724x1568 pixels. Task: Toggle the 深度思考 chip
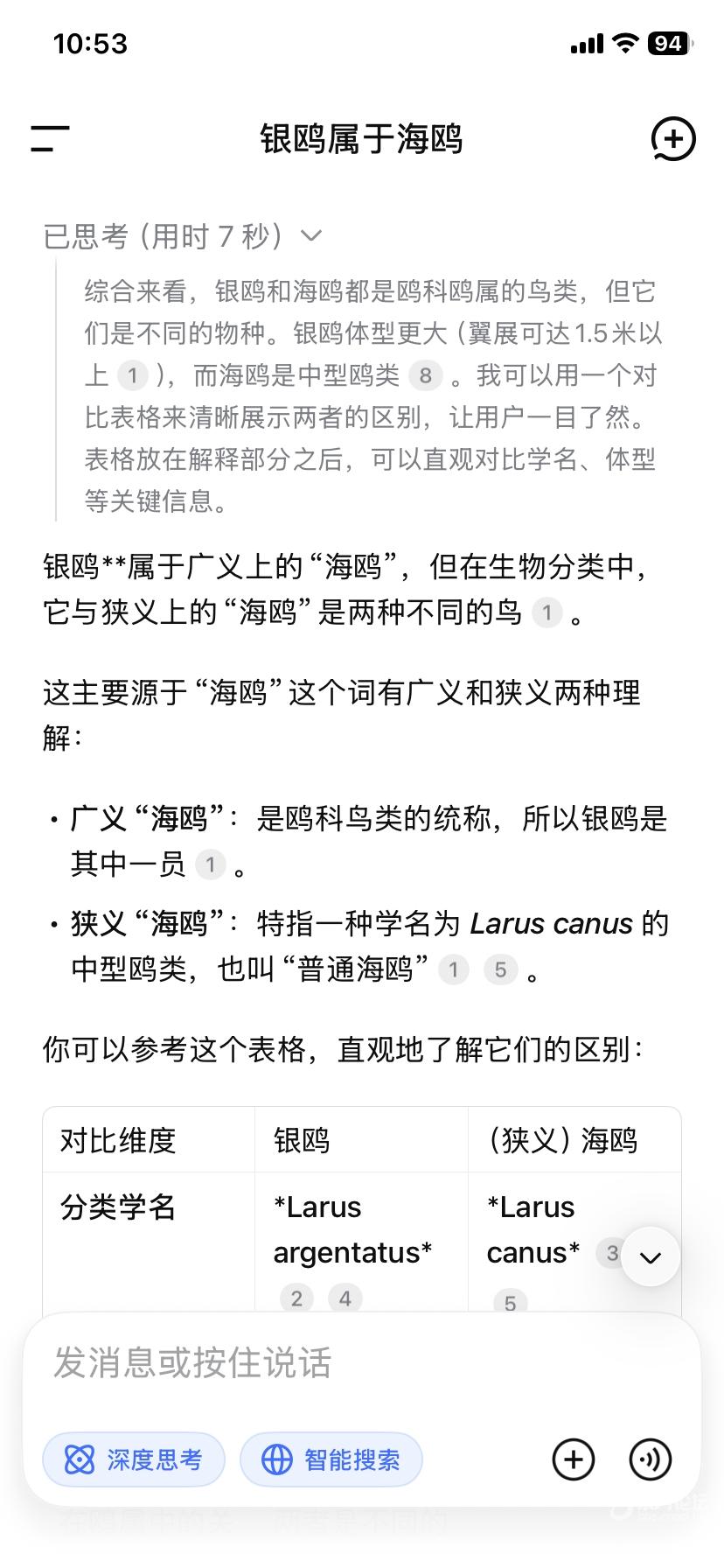(134, 1459)
